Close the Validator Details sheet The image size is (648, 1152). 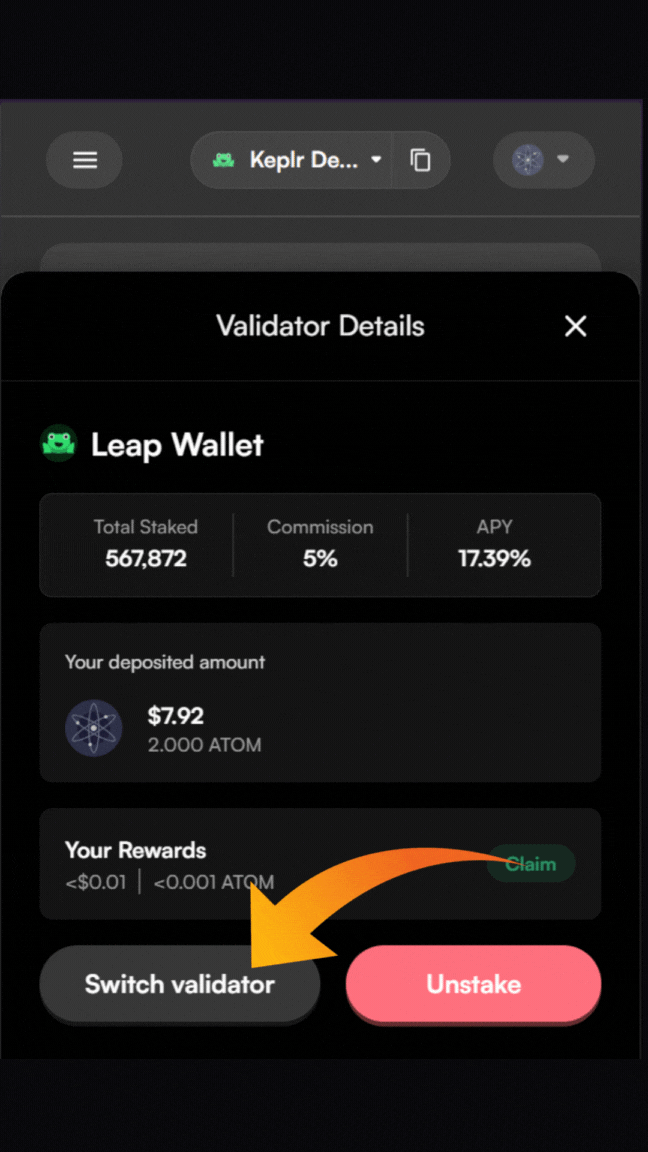click(x=575, y=326)
